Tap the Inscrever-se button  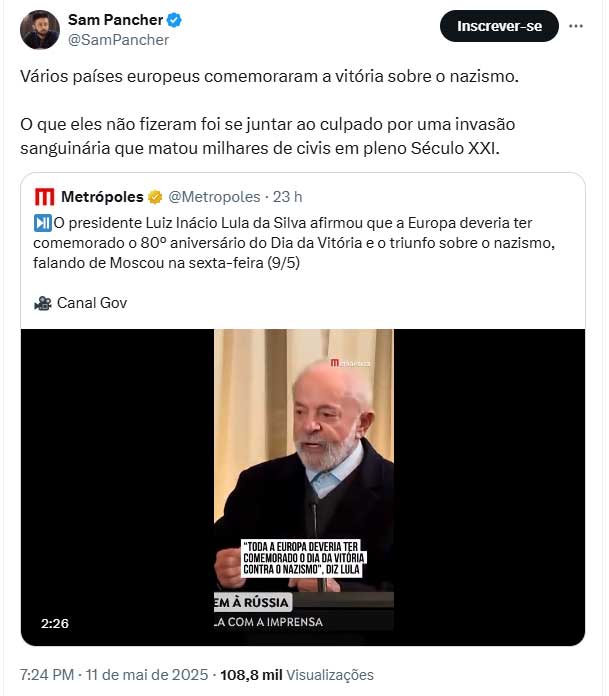click(x=499, y=26)
